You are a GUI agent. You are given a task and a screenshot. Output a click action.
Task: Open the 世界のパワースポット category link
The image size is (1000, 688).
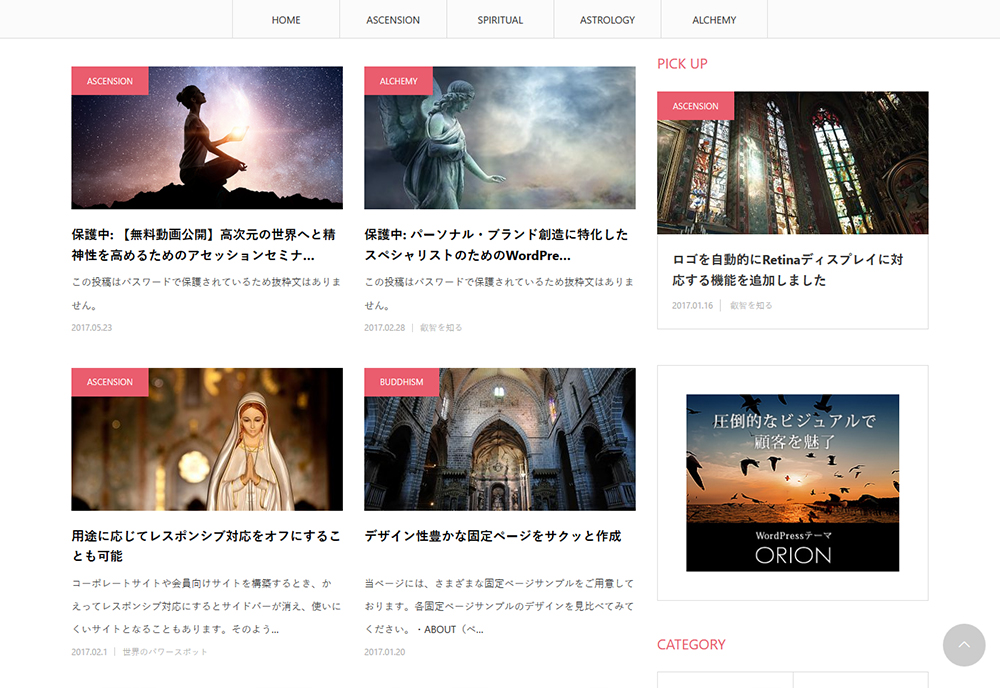click(x=165, y=652)
